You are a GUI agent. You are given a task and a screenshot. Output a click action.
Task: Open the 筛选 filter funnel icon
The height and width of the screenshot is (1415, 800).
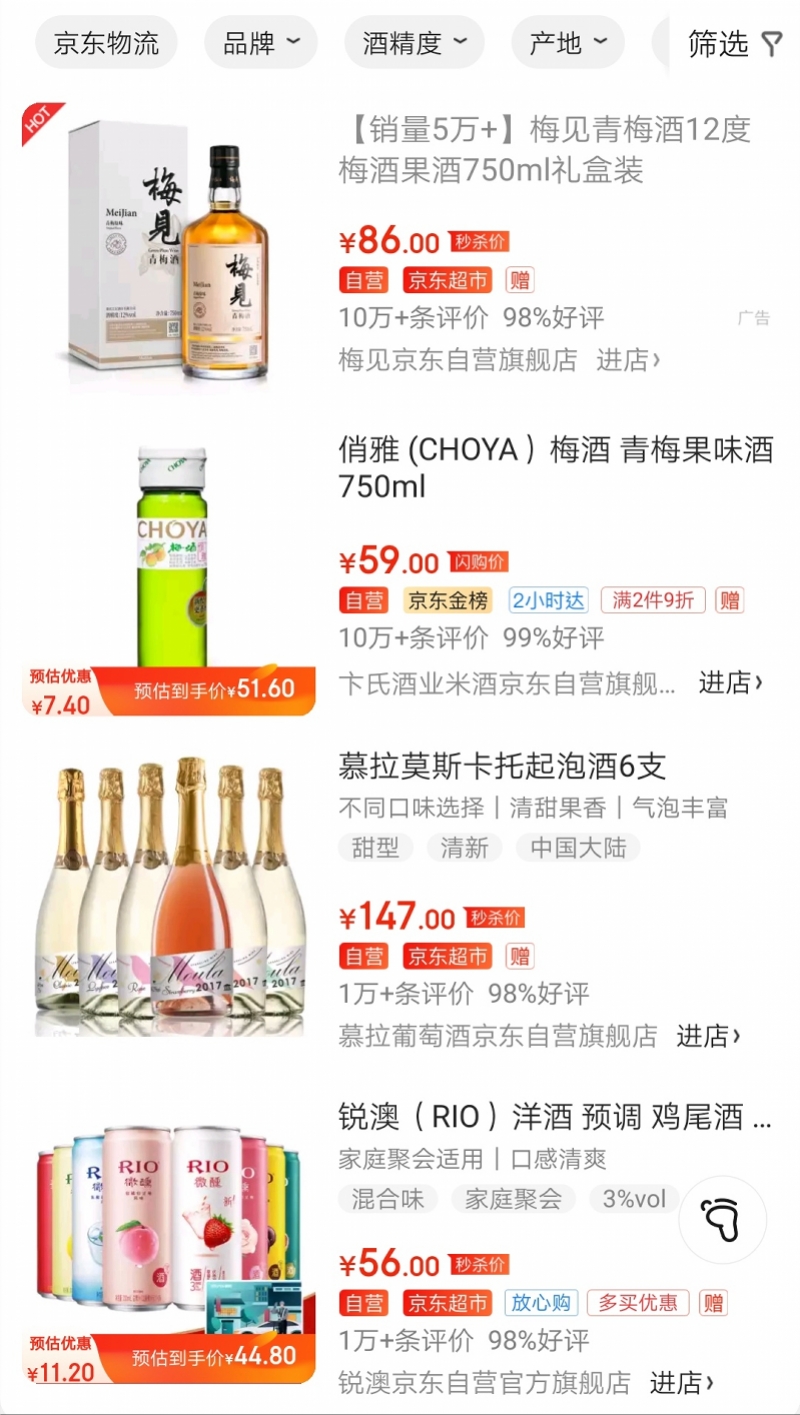770,44
